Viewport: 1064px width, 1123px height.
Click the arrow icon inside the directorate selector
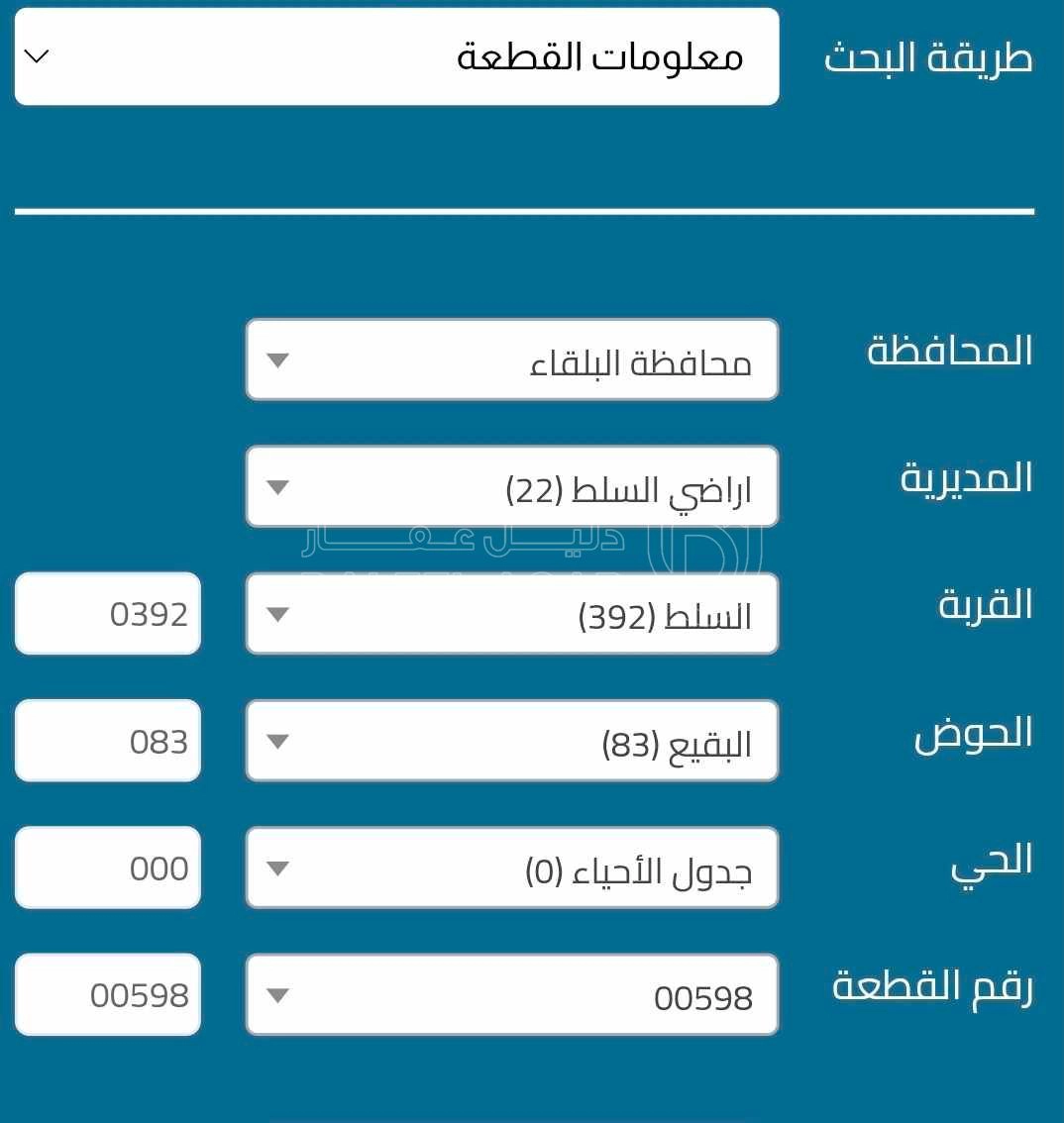(x=278, y=487)
